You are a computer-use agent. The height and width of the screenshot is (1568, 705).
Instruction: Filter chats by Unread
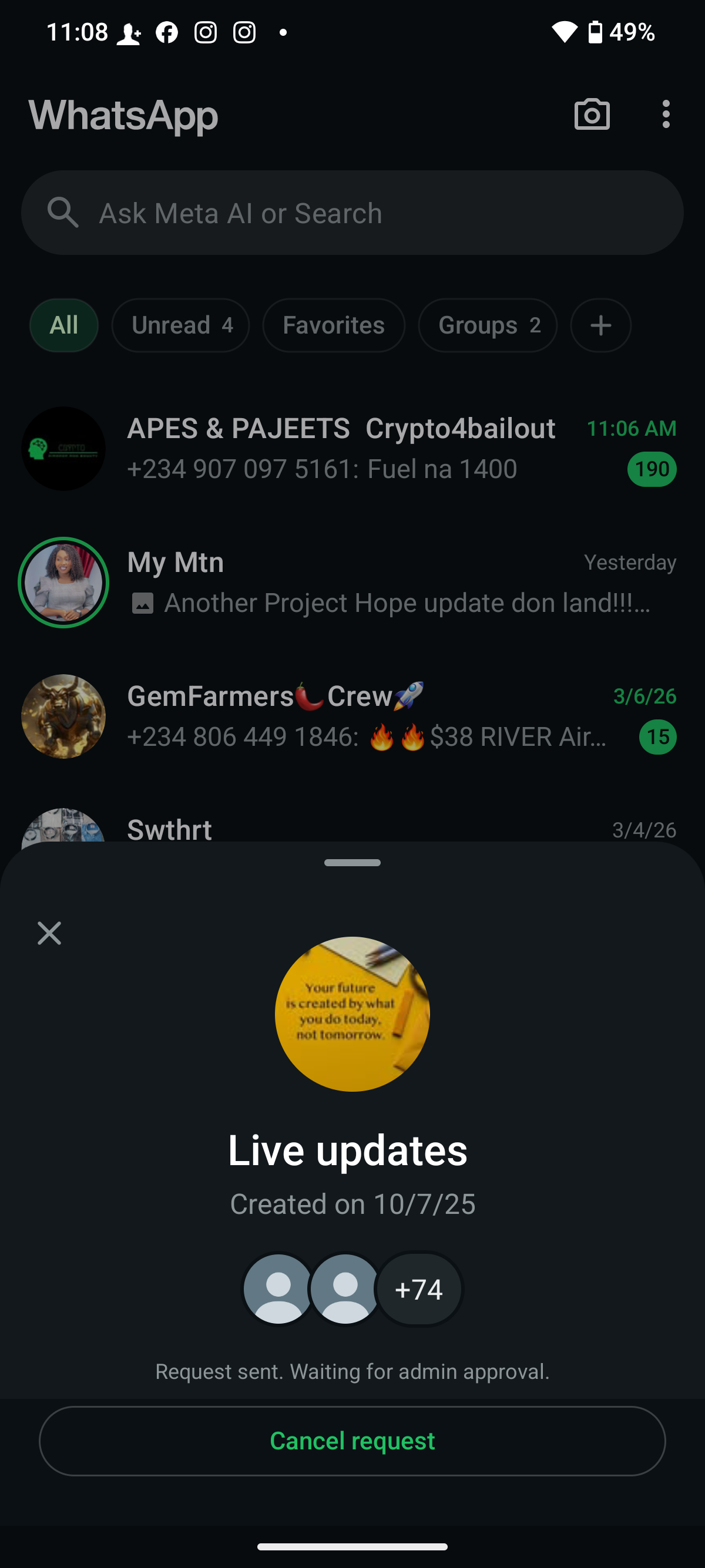click(x=180, y=325)
